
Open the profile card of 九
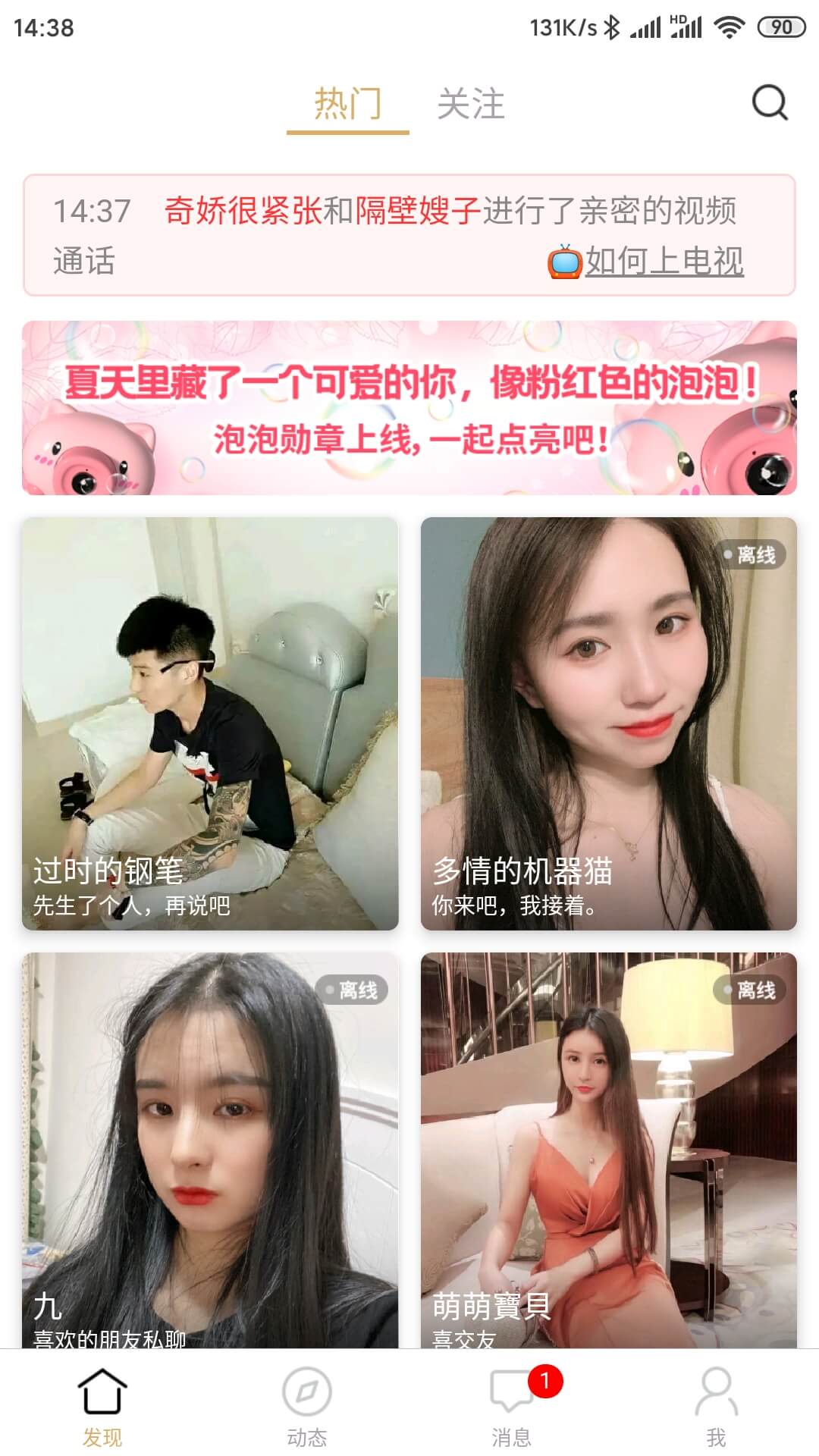210,1149
